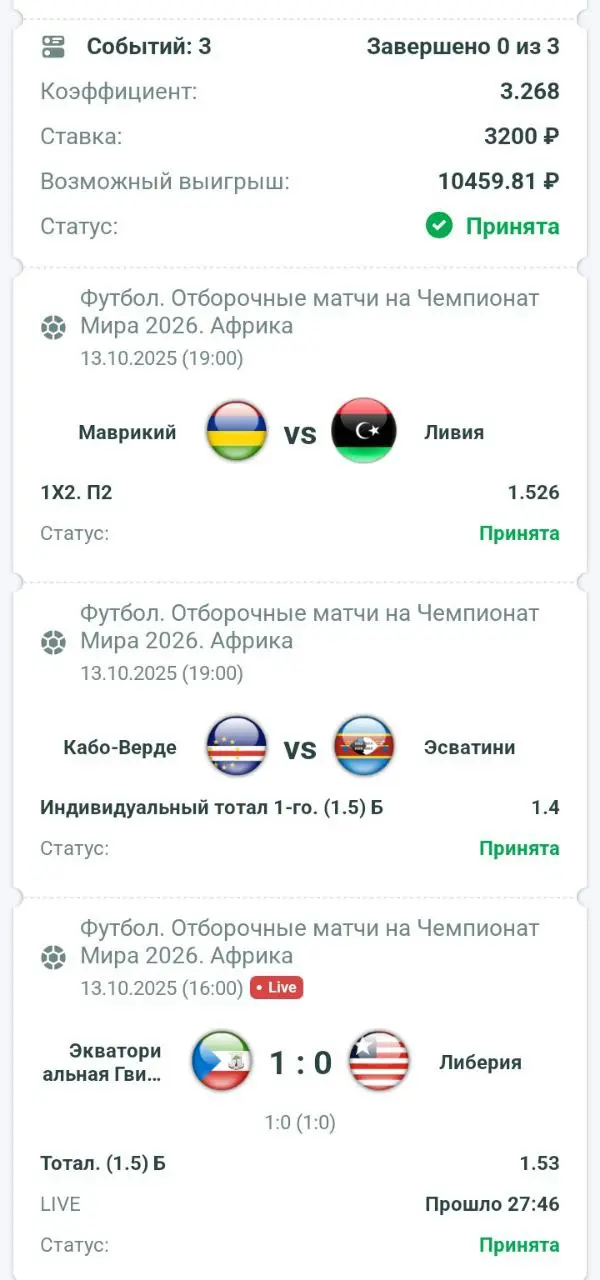The height and width of the screenshot is (1280, 600).
Task: Open the Кабо-Верде vs Эсватини match card
Action: pos(299,747)
